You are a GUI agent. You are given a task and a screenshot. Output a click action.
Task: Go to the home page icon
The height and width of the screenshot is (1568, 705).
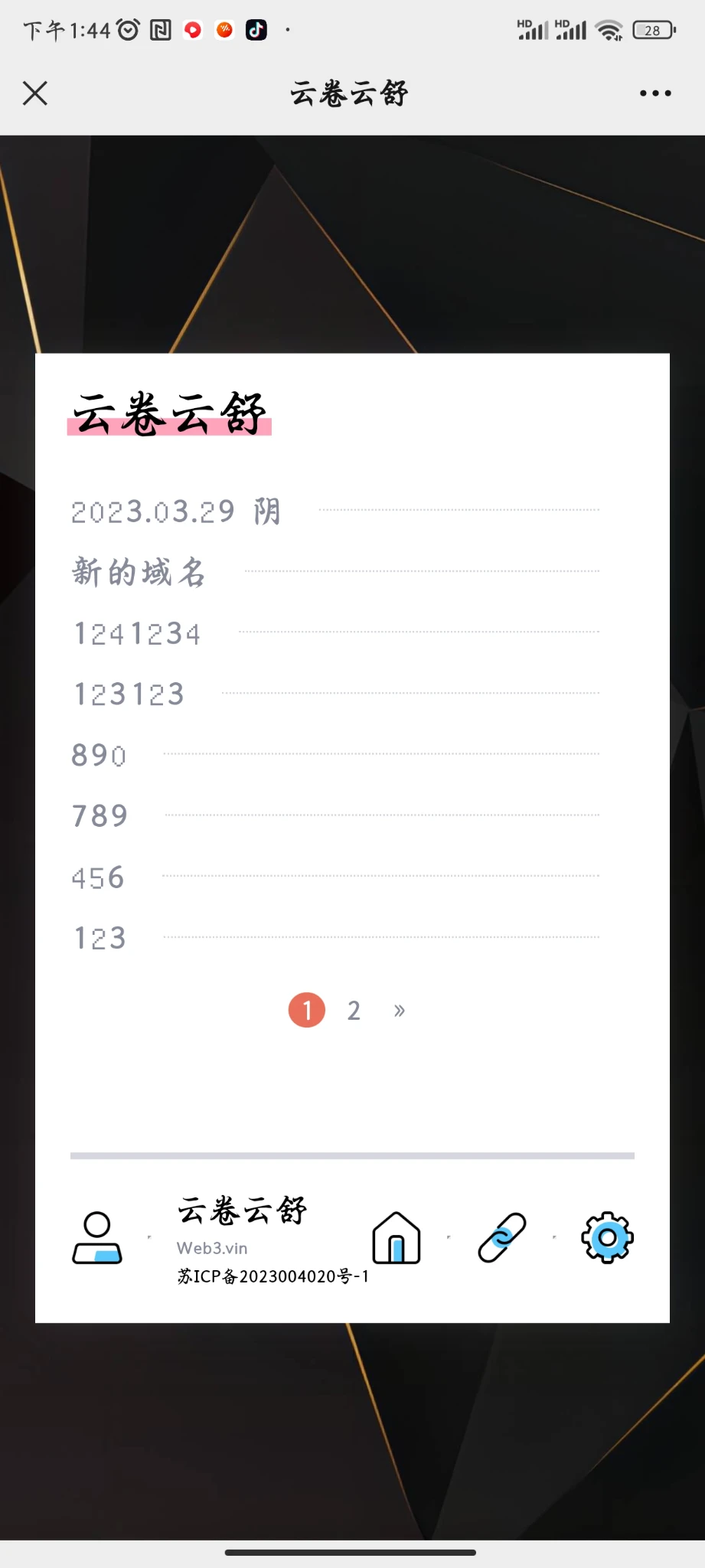pyautogui.click(x=397, y=1237)
